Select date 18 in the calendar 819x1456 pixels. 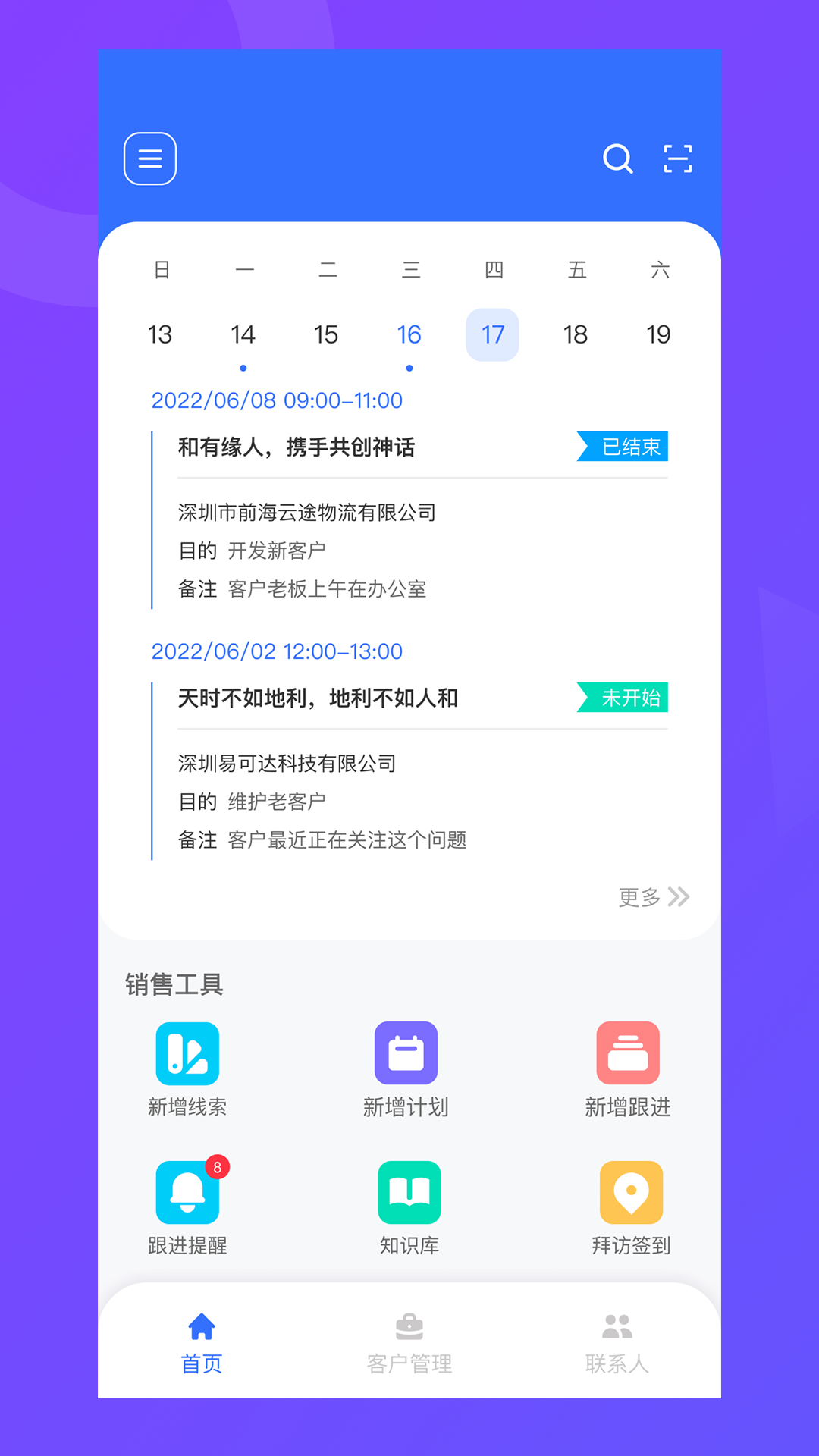point(576,334)
